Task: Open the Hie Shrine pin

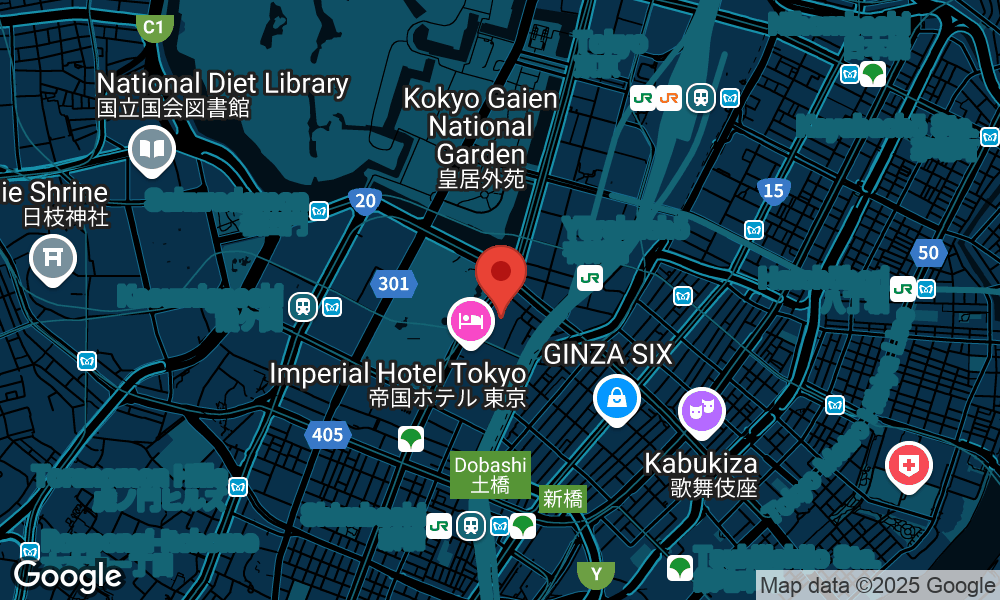Action: pyautogui.click(x=53, y=258)
